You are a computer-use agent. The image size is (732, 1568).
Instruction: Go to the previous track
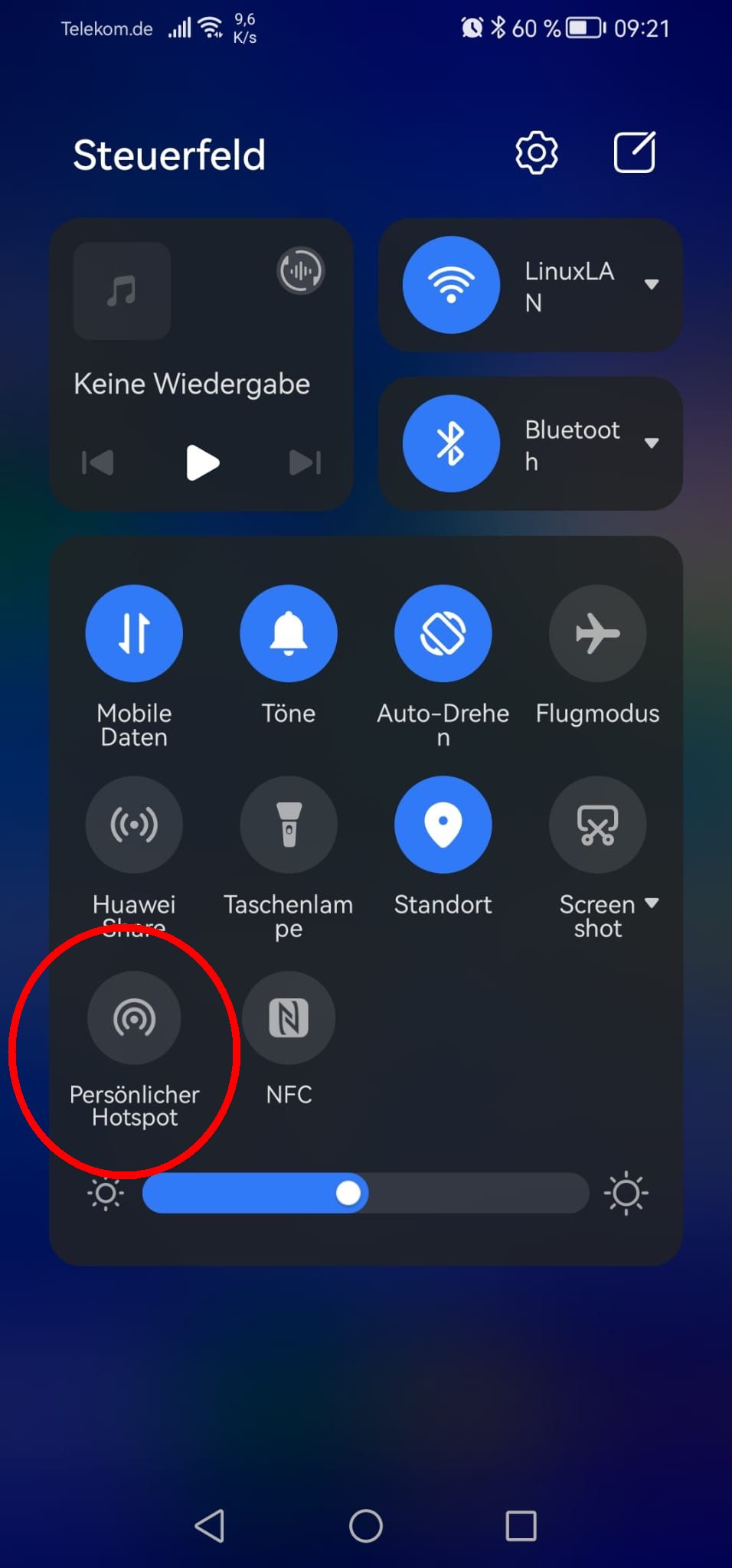(98, 462)
